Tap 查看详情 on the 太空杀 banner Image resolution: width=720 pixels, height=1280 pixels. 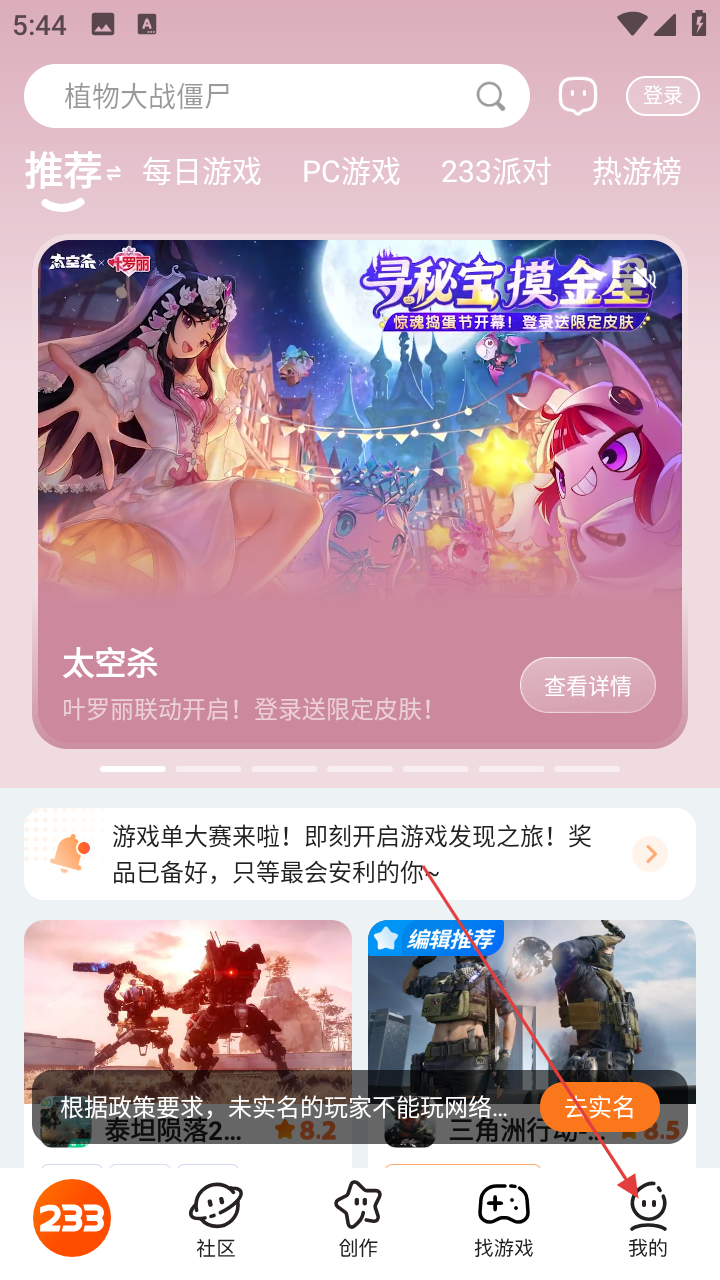587,686
